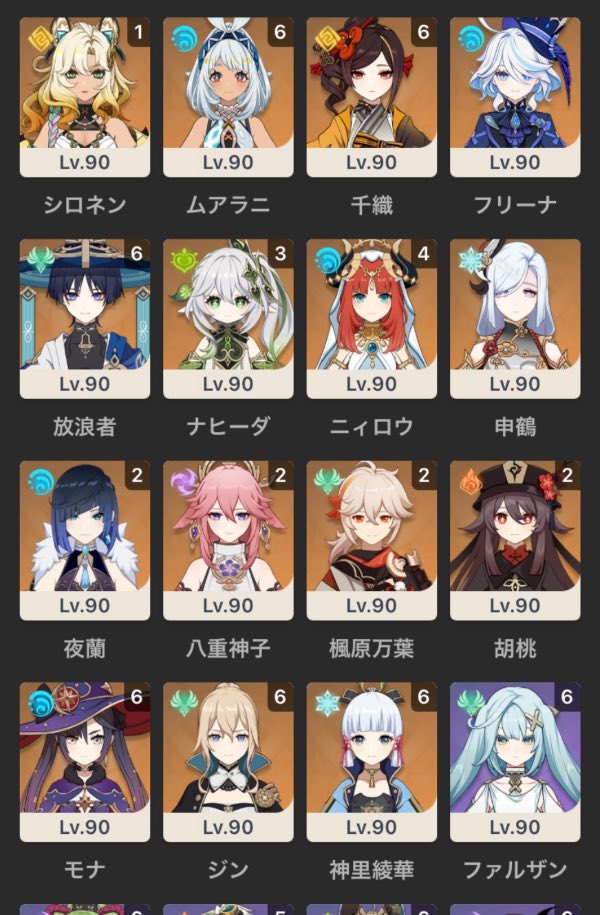This screenshot has width=600, height=915.
Task: Select the ニィロウ character card
Action: (x=371, y=318)
